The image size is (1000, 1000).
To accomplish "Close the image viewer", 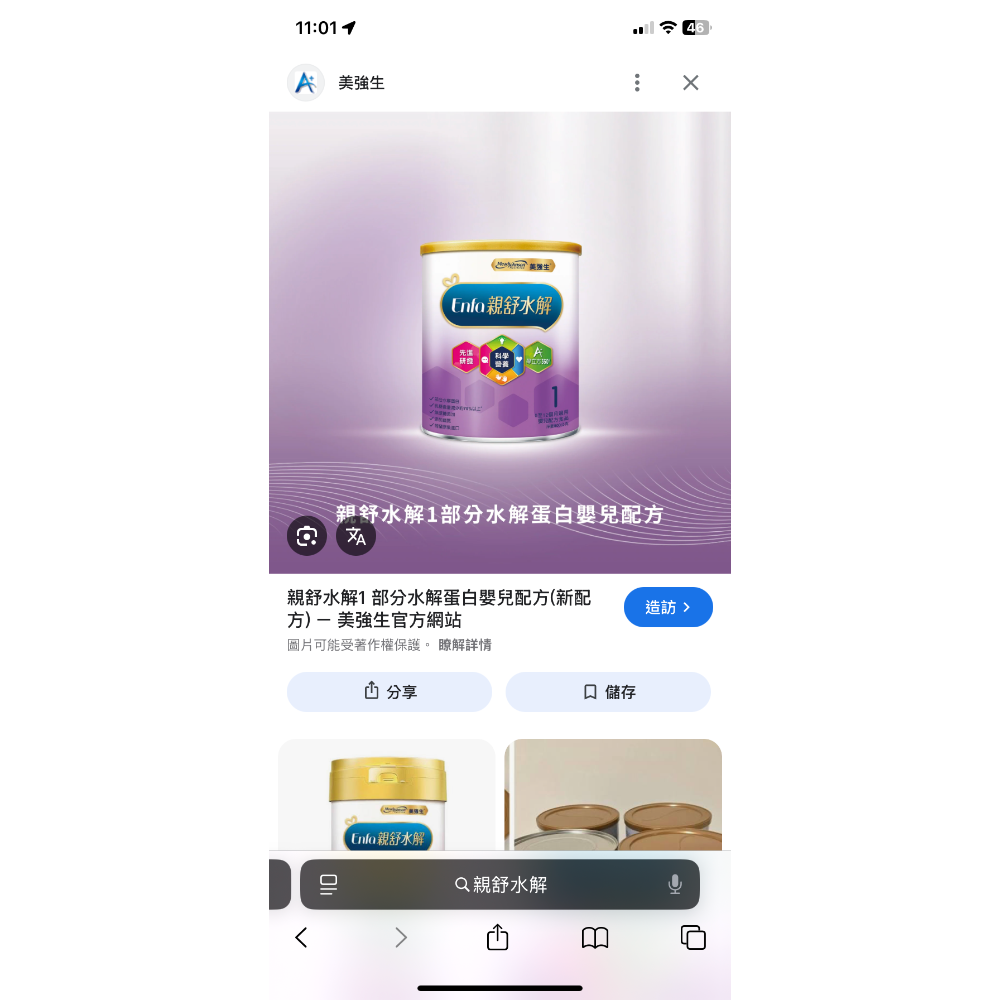I will (690, 83).
